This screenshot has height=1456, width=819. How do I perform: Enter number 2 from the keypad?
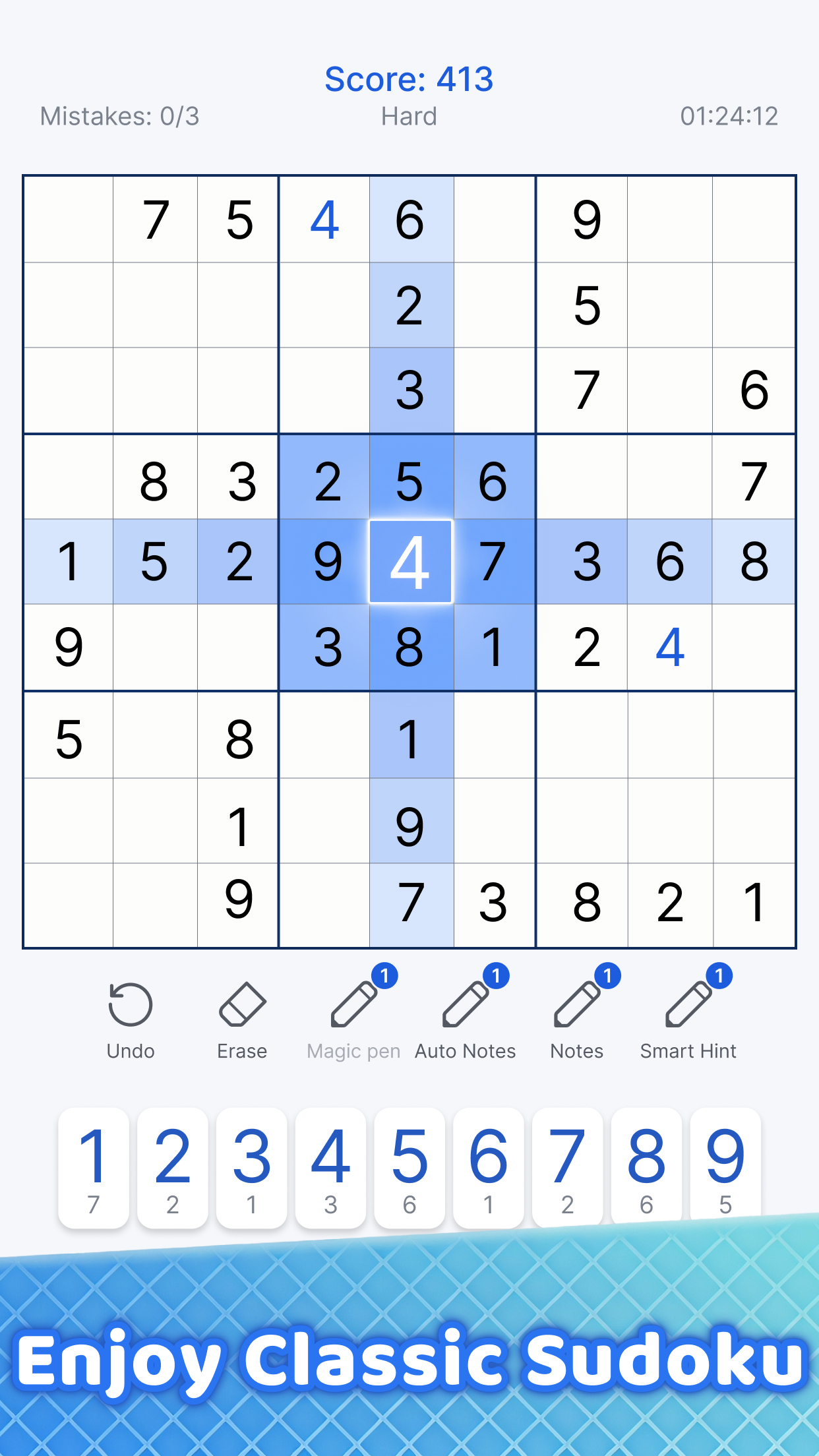173,1167
